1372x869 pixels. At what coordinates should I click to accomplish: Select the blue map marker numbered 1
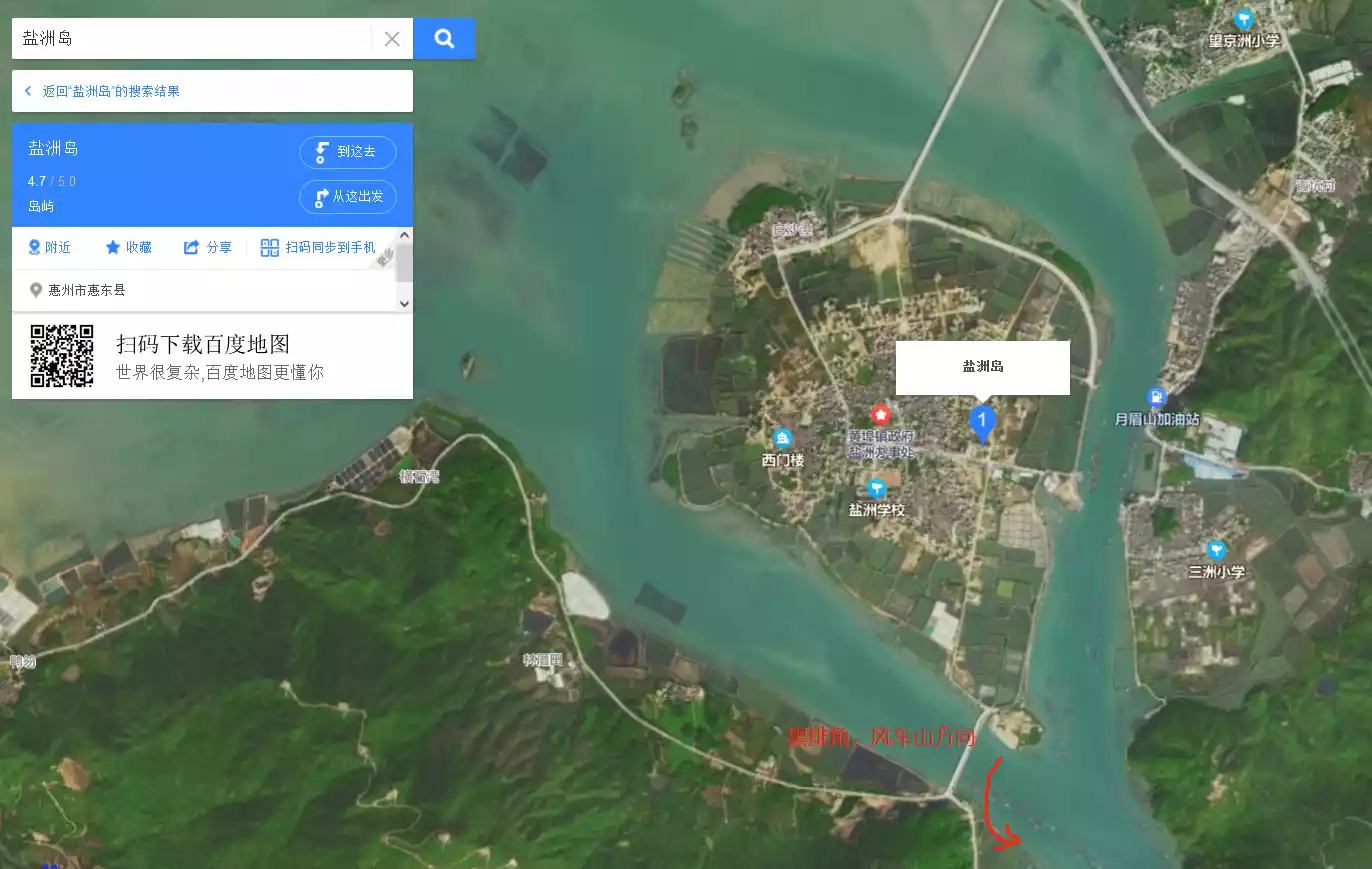982,421
